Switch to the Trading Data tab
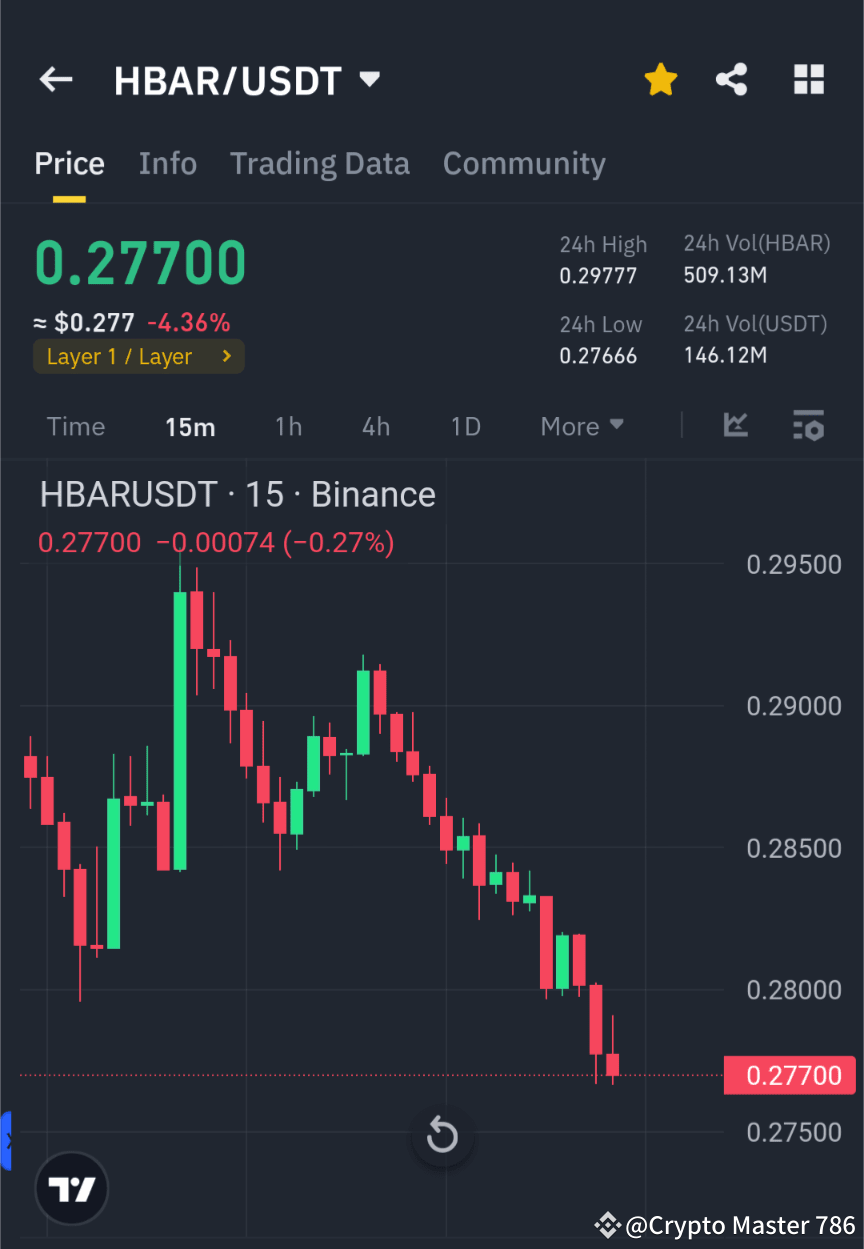The width and height of the screenshot is (864, 1249). (320, 163)
